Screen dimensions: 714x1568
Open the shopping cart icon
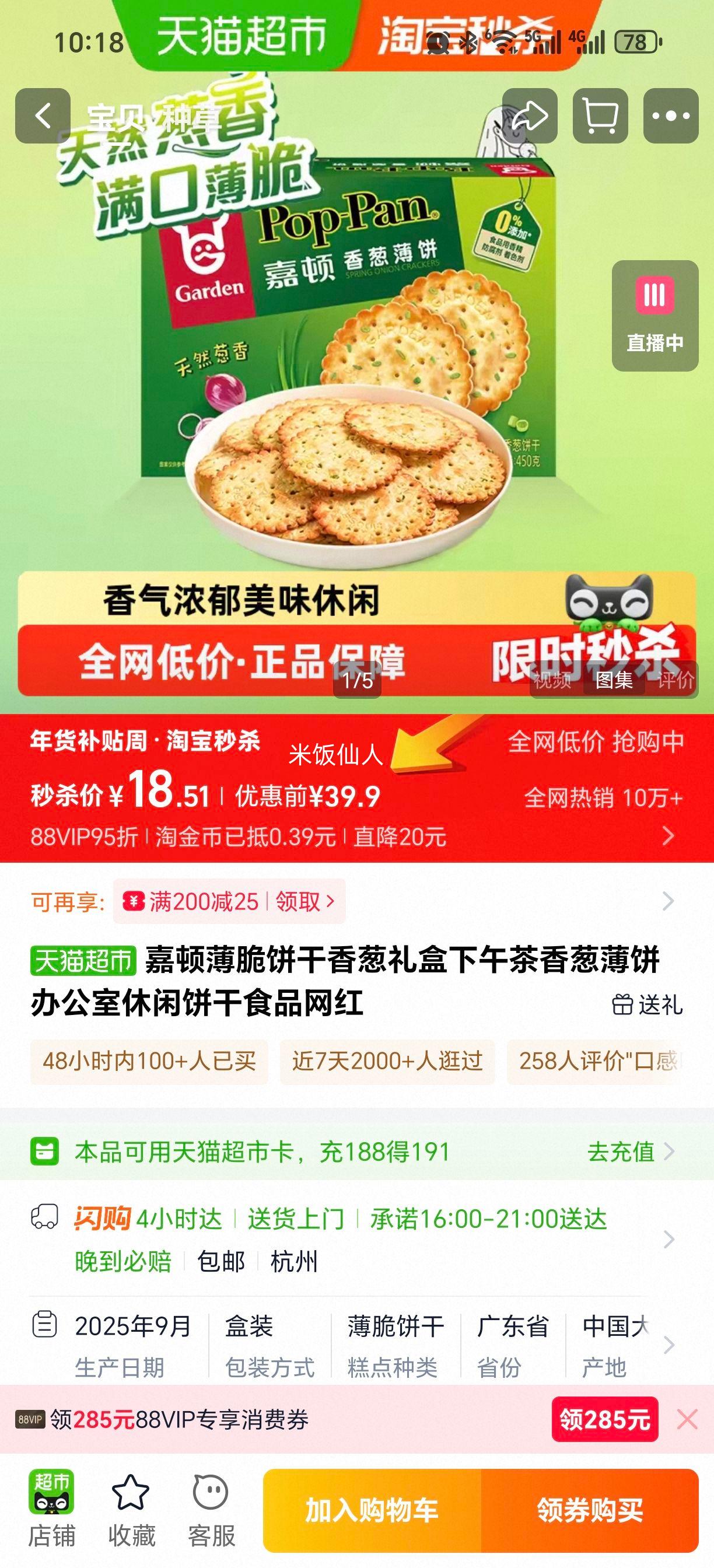pos(600,116)
